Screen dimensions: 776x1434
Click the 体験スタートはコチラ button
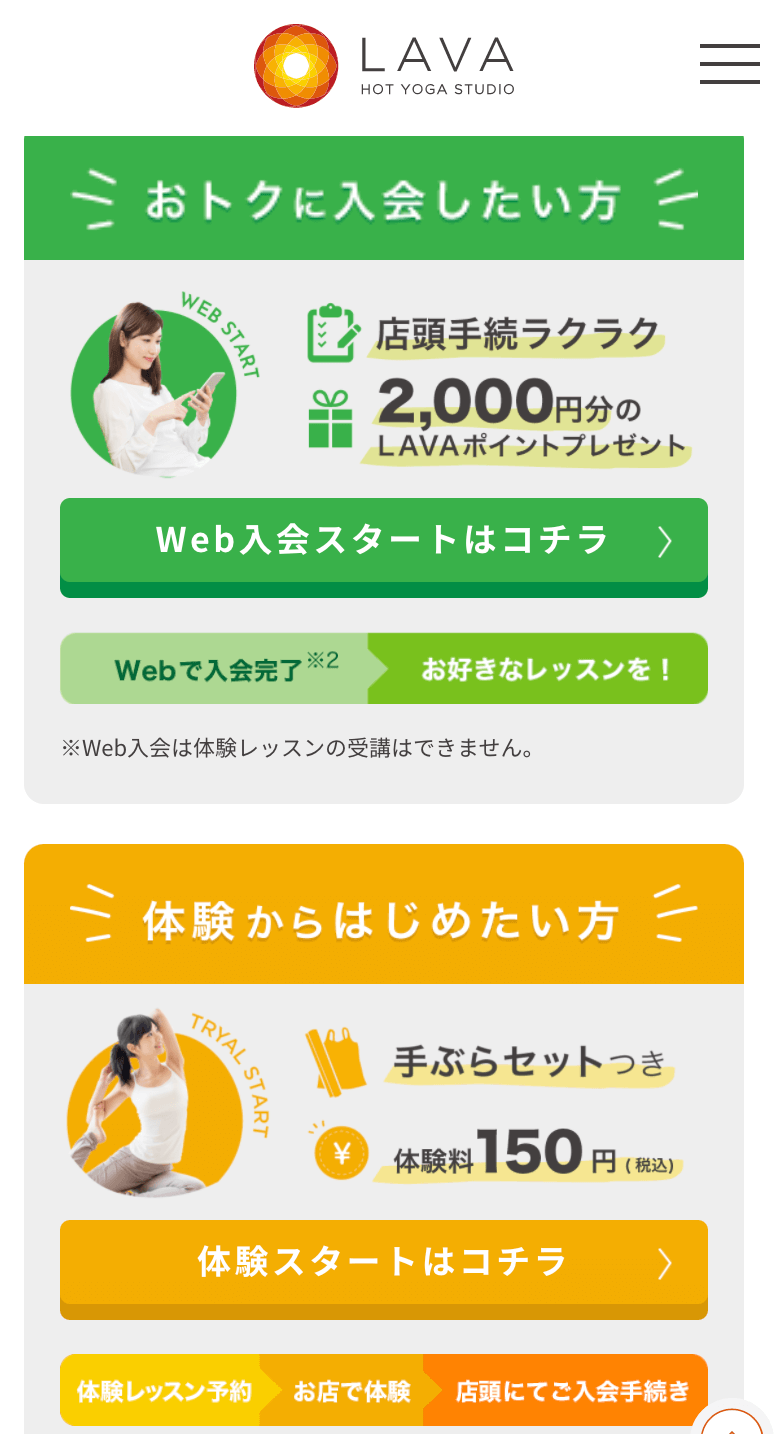click(383, 1263)
